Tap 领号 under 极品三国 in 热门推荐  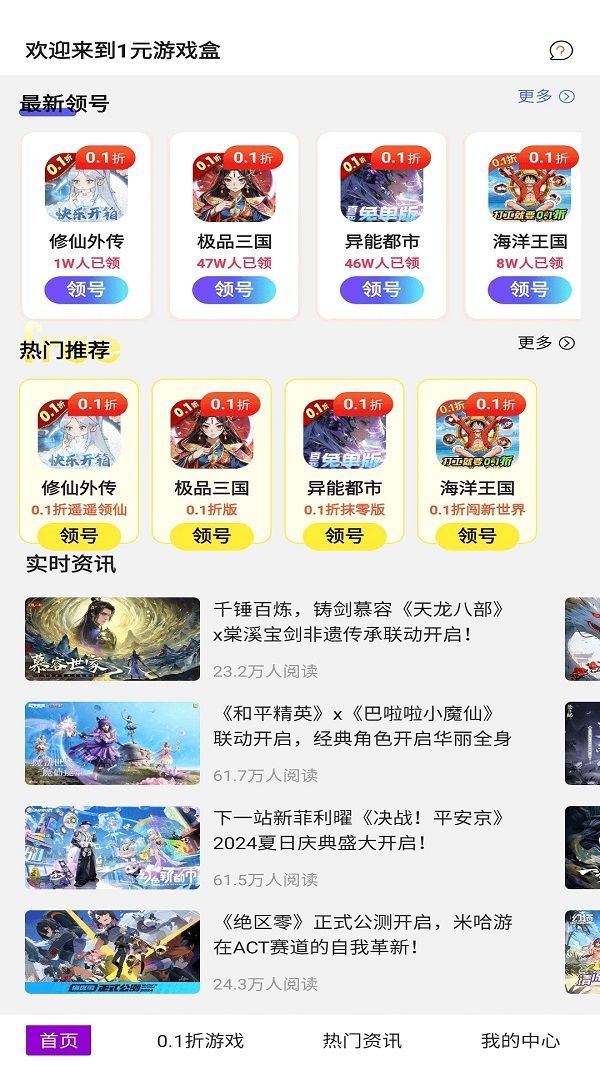click(211, 536)
